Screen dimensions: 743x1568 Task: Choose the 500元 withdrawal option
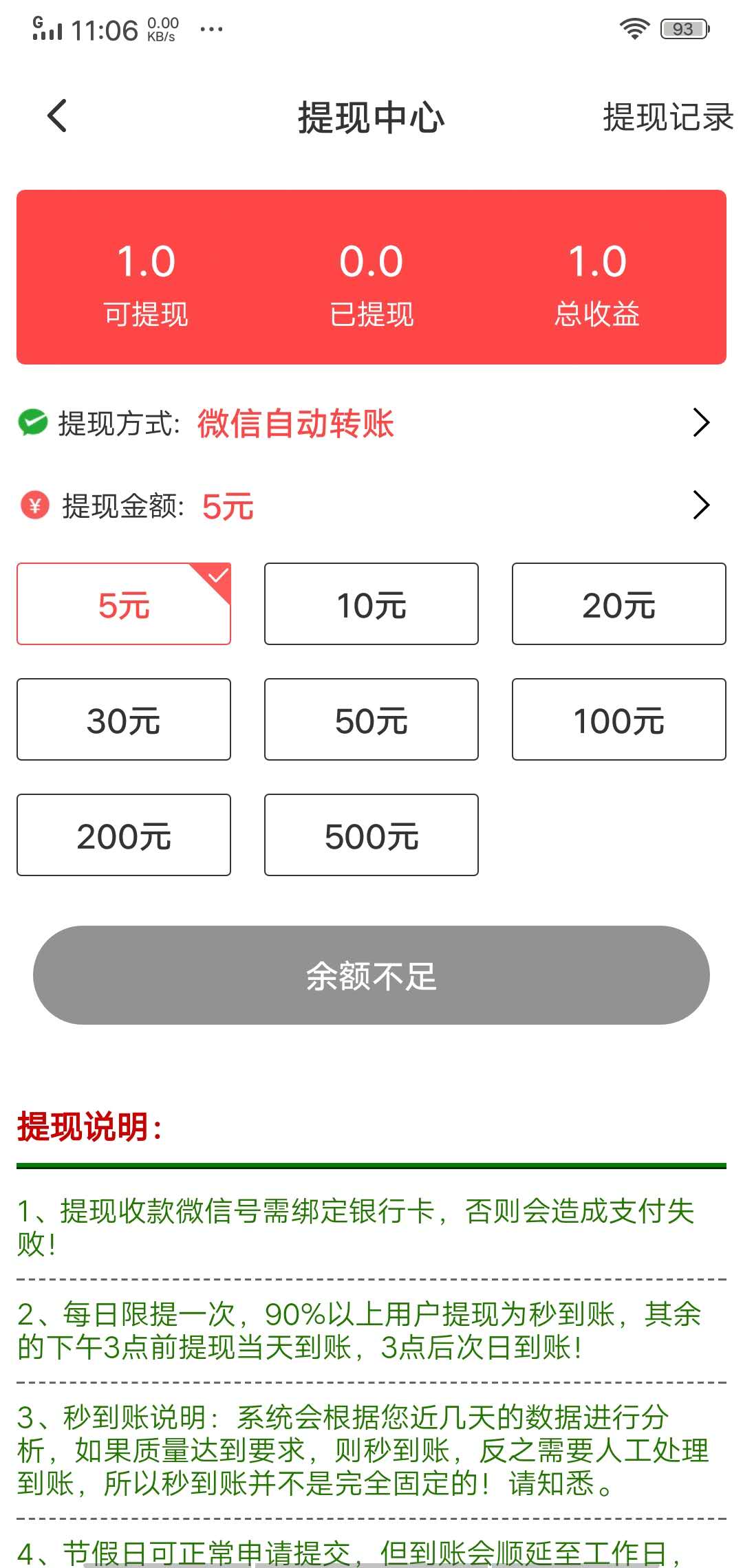pos(370,835)
